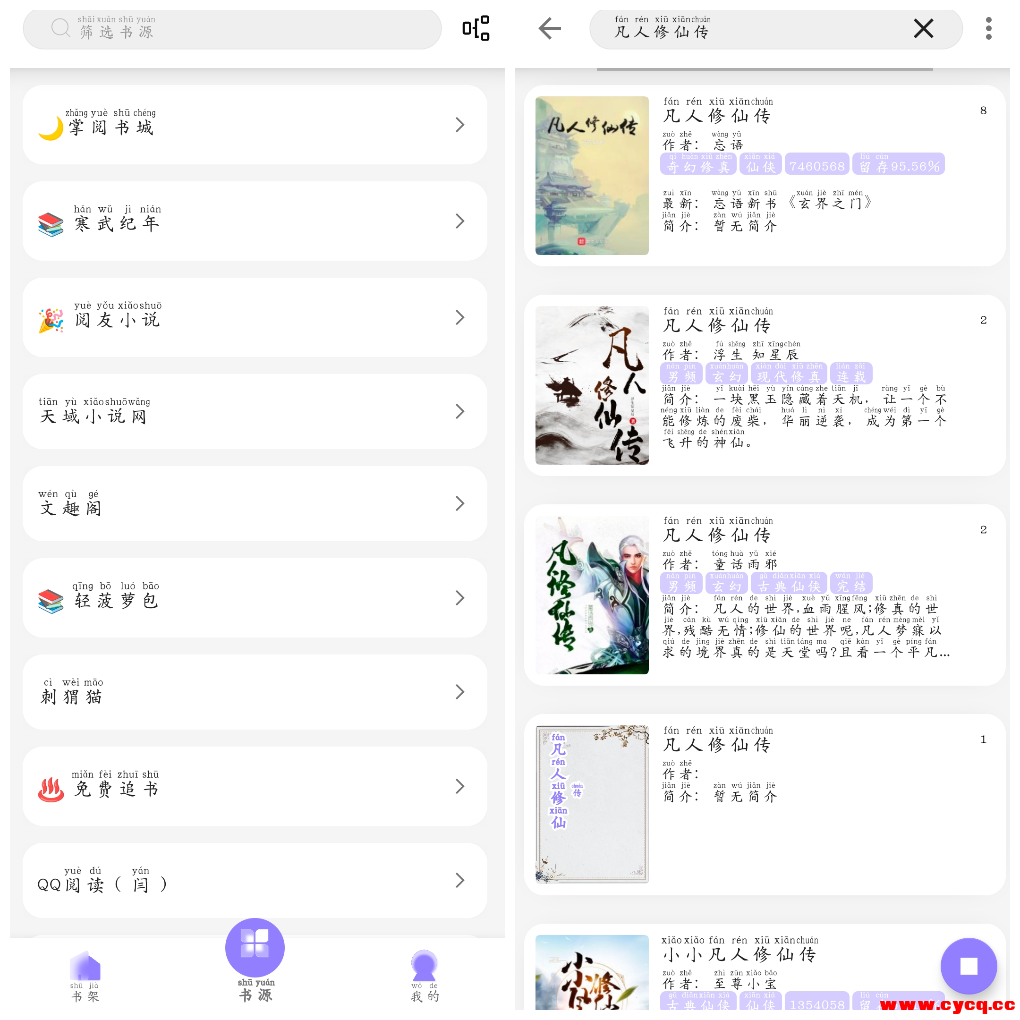The width and height of the screenshot is (1020, 1020).
Task: Open the overflow menu in search
Action: point(988,29)
